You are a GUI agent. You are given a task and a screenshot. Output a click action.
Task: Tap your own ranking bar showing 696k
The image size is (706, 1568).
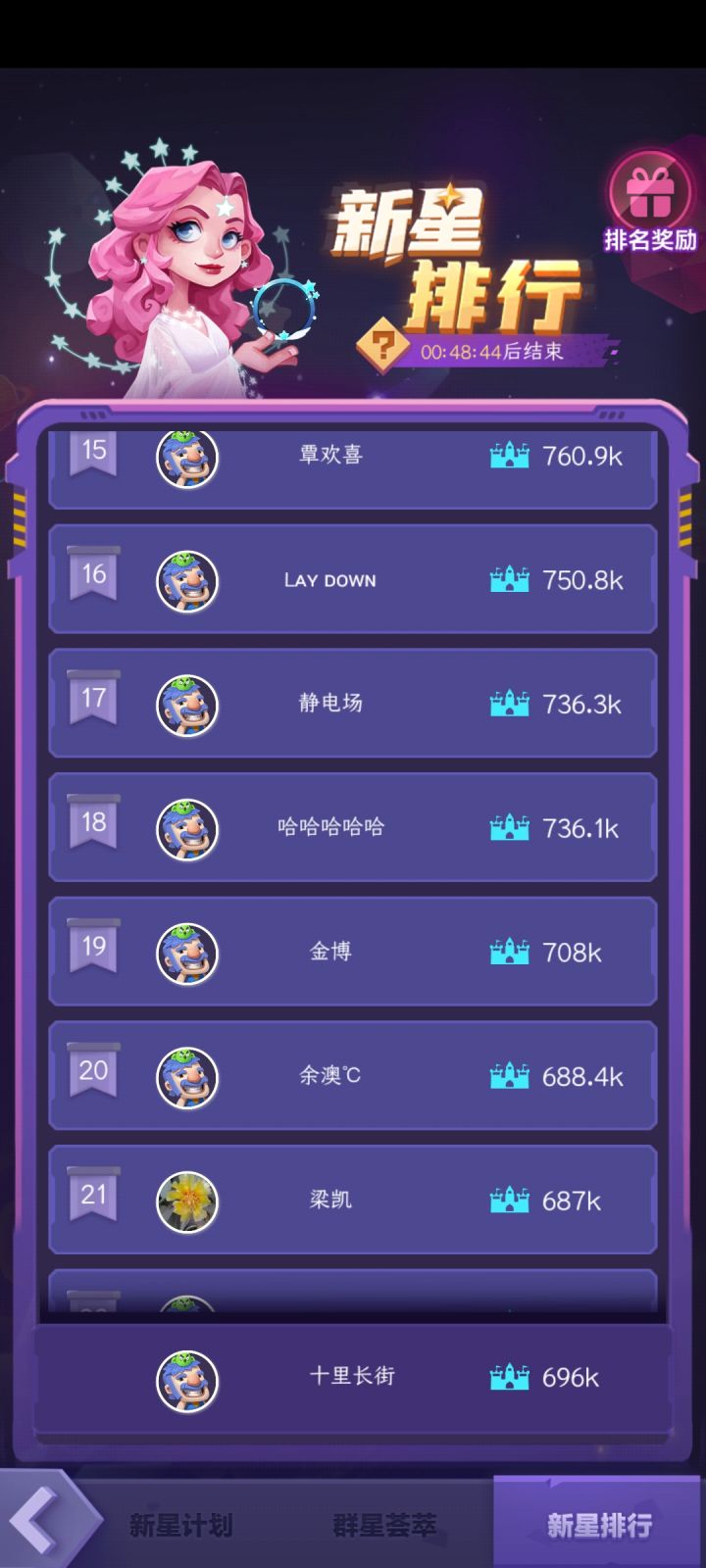pos(353,1377)
